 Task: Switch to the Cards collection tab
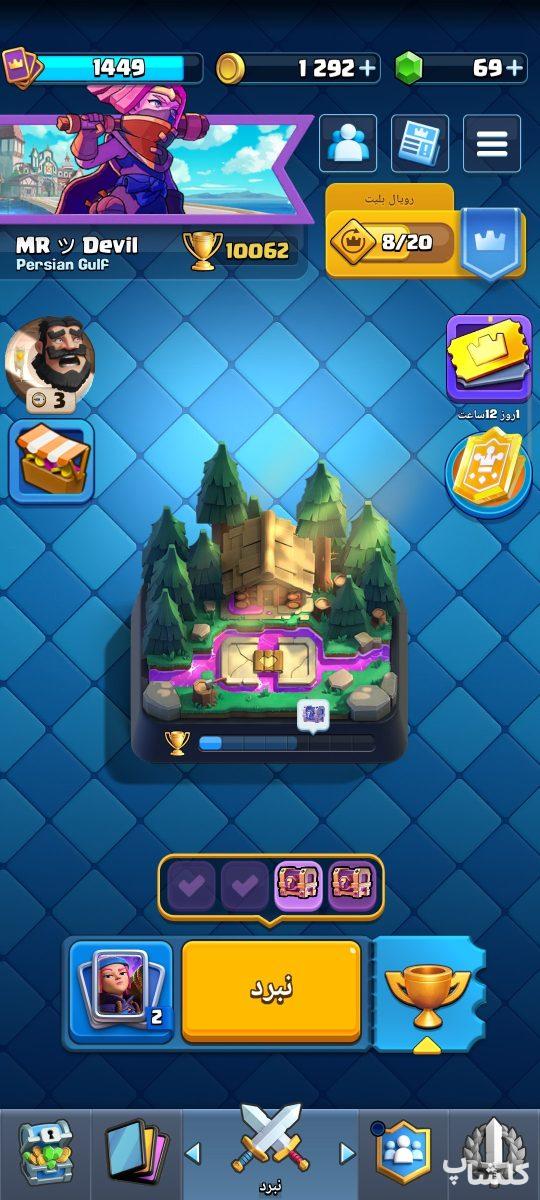pos(135,1154)
